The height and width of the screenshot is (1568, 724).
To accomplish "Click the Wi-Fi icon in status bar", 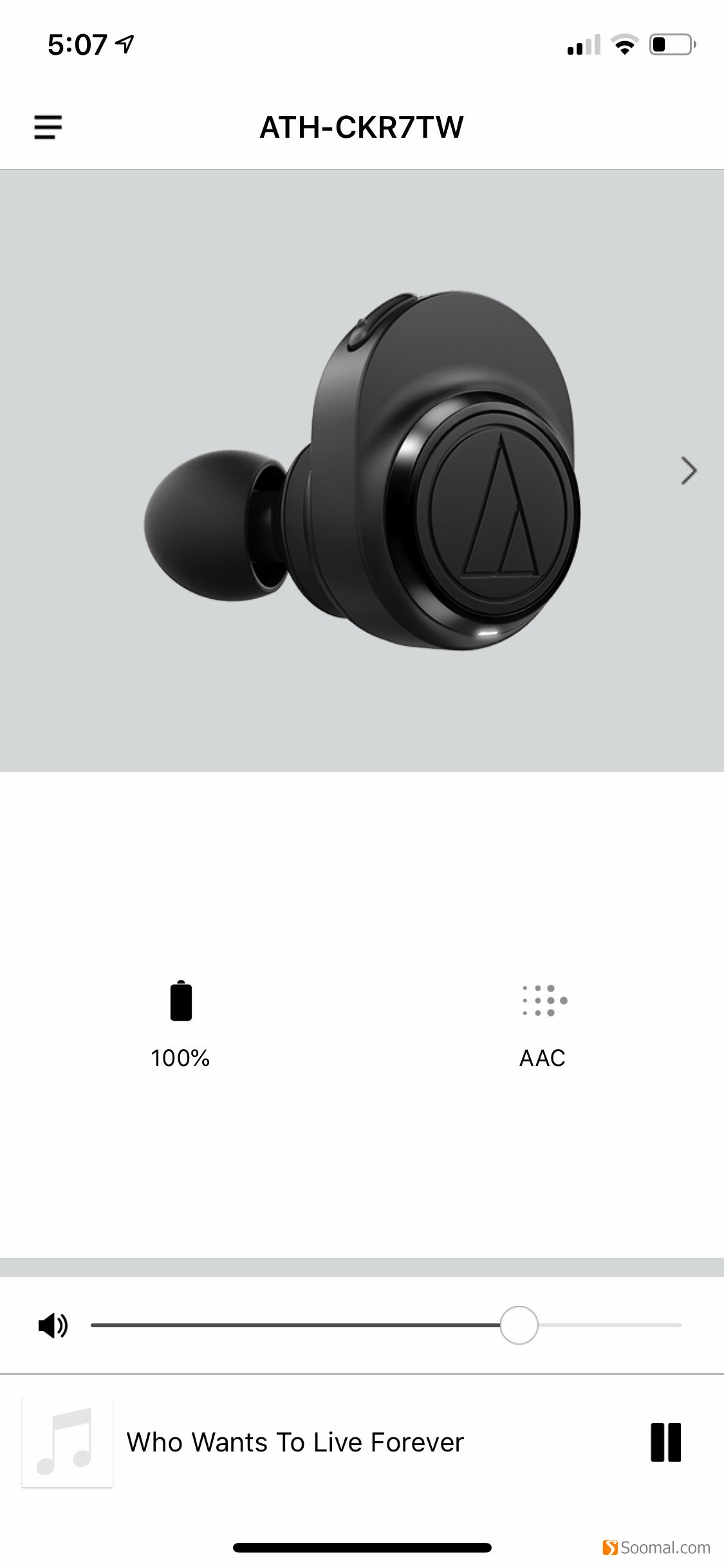I will click(622, 44).
